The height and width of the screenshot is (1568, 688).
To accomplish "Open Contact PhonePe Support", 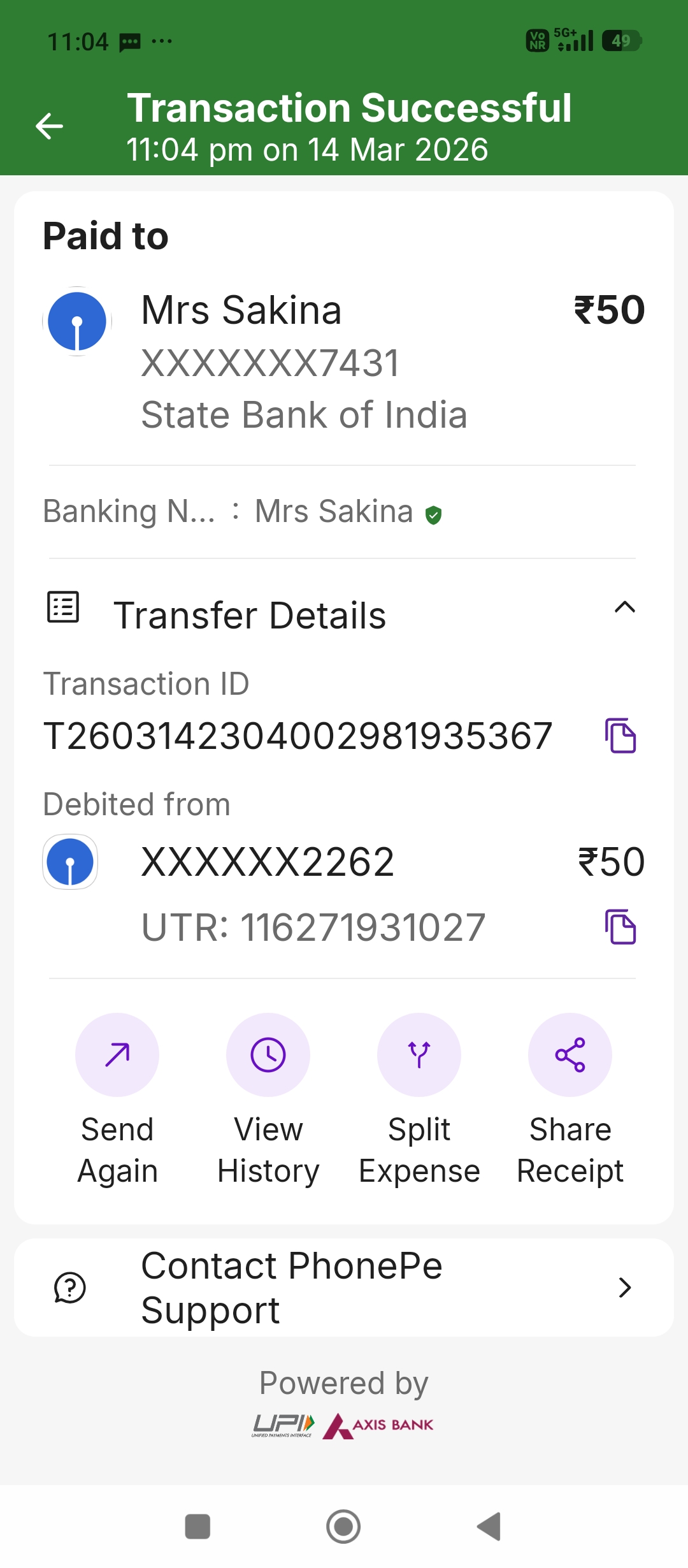I will point(344,1288).
